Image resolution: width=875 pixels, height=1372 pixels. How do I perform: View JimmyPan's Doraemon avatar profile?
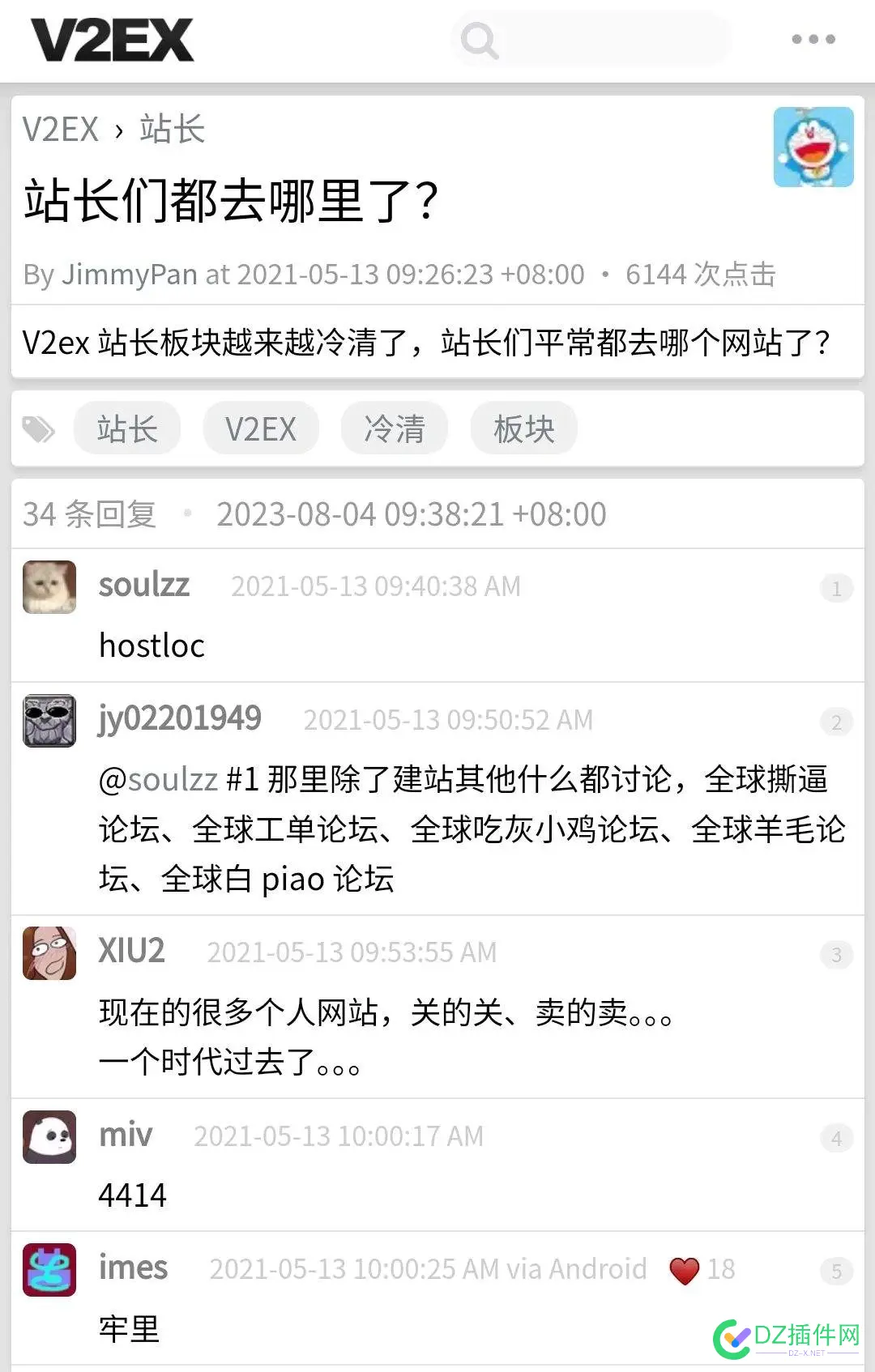point(813,147)
